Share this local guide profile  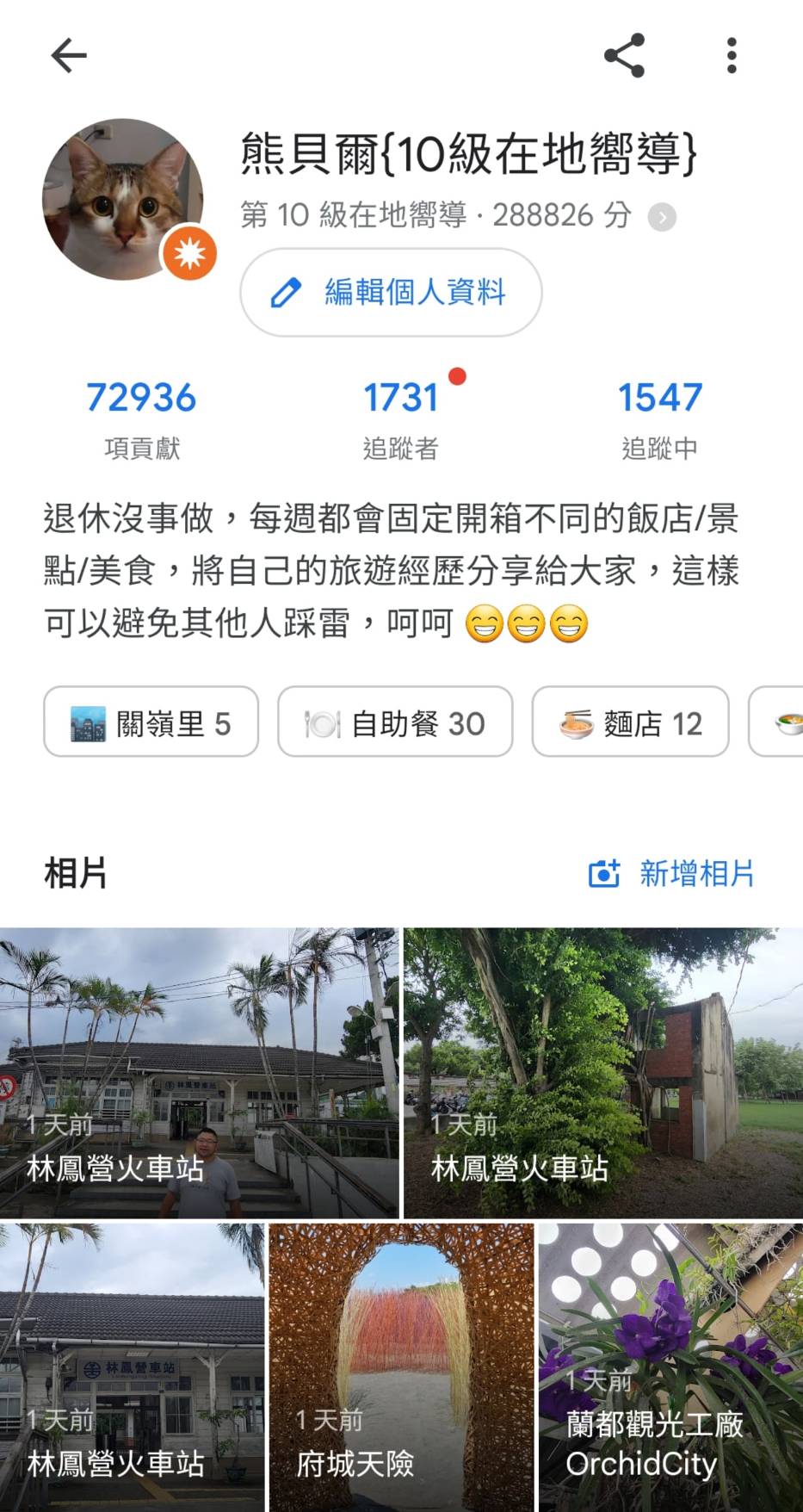click(624, 56)
